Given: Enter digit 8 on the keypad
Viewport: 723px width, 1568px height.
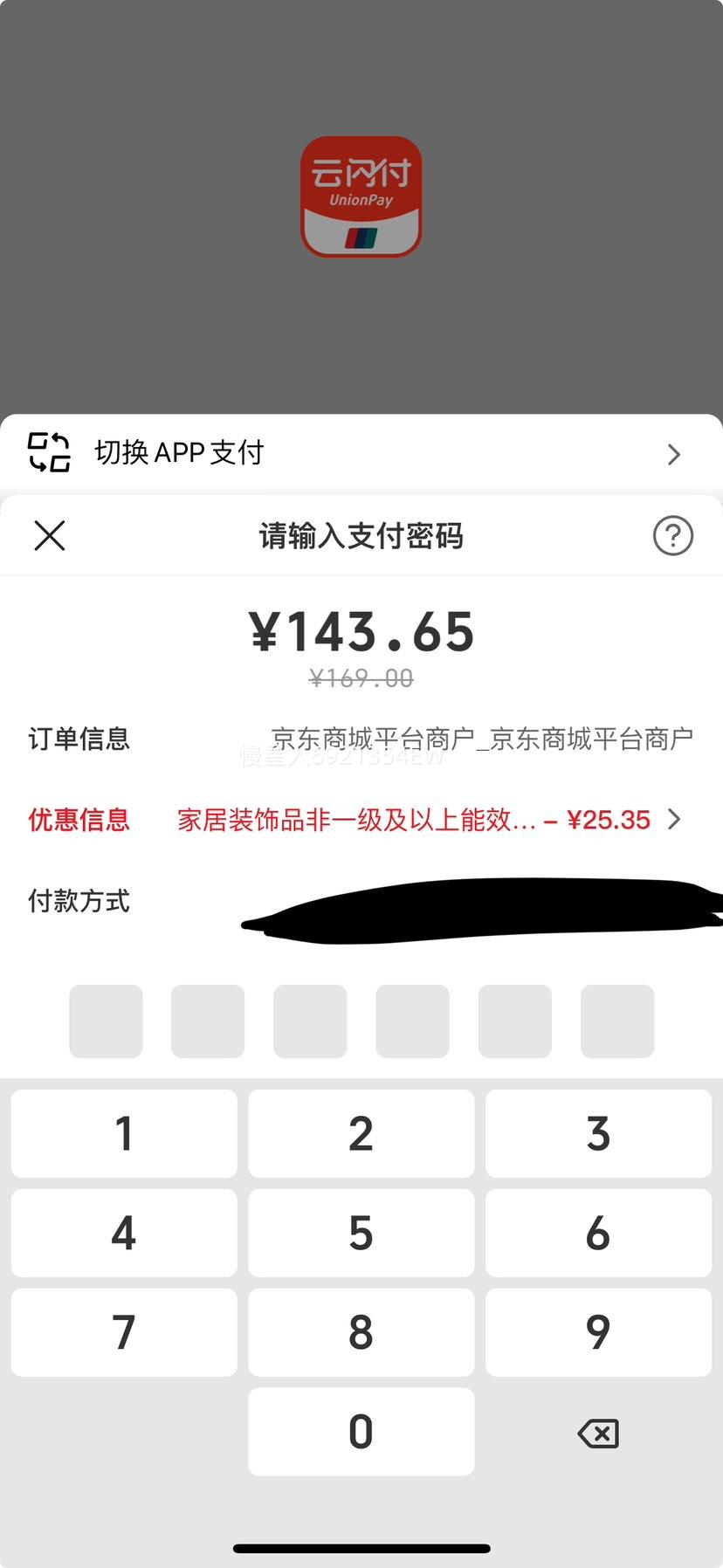Looking at the screenshot, I should coord(361,1332).
